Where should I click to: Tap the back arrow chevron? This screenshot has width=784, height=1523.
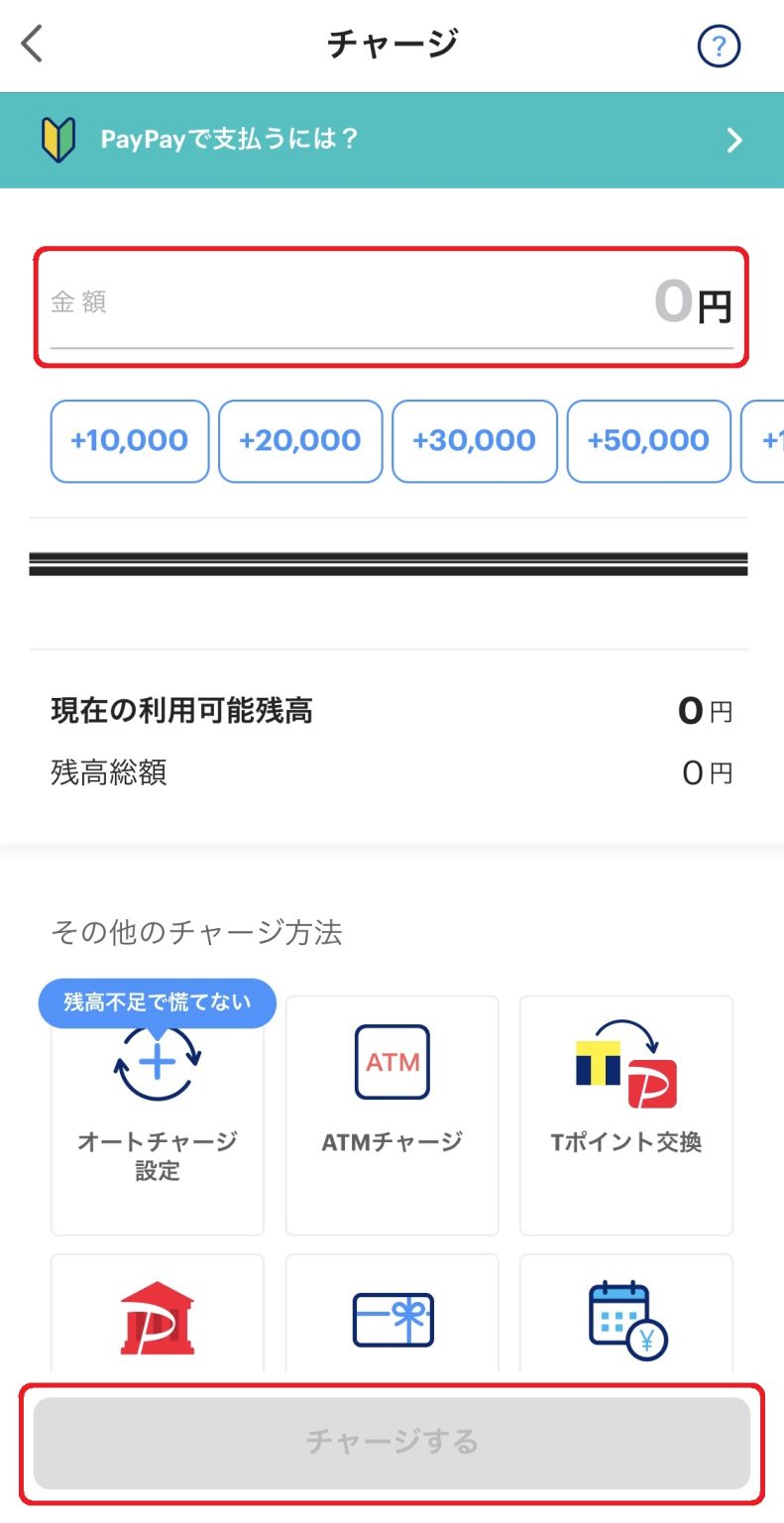(32, 44)
